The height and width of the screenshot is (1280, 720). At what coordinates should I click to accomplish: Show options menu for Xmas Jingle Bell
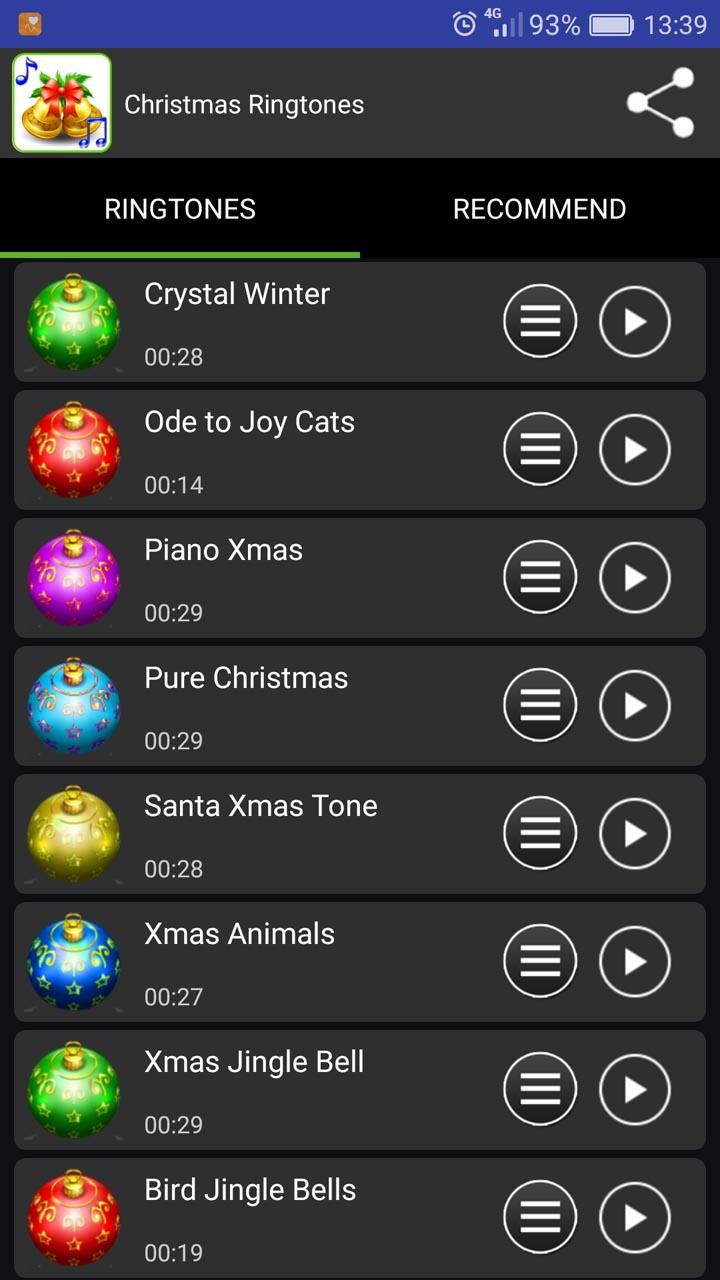[540, 1090]
